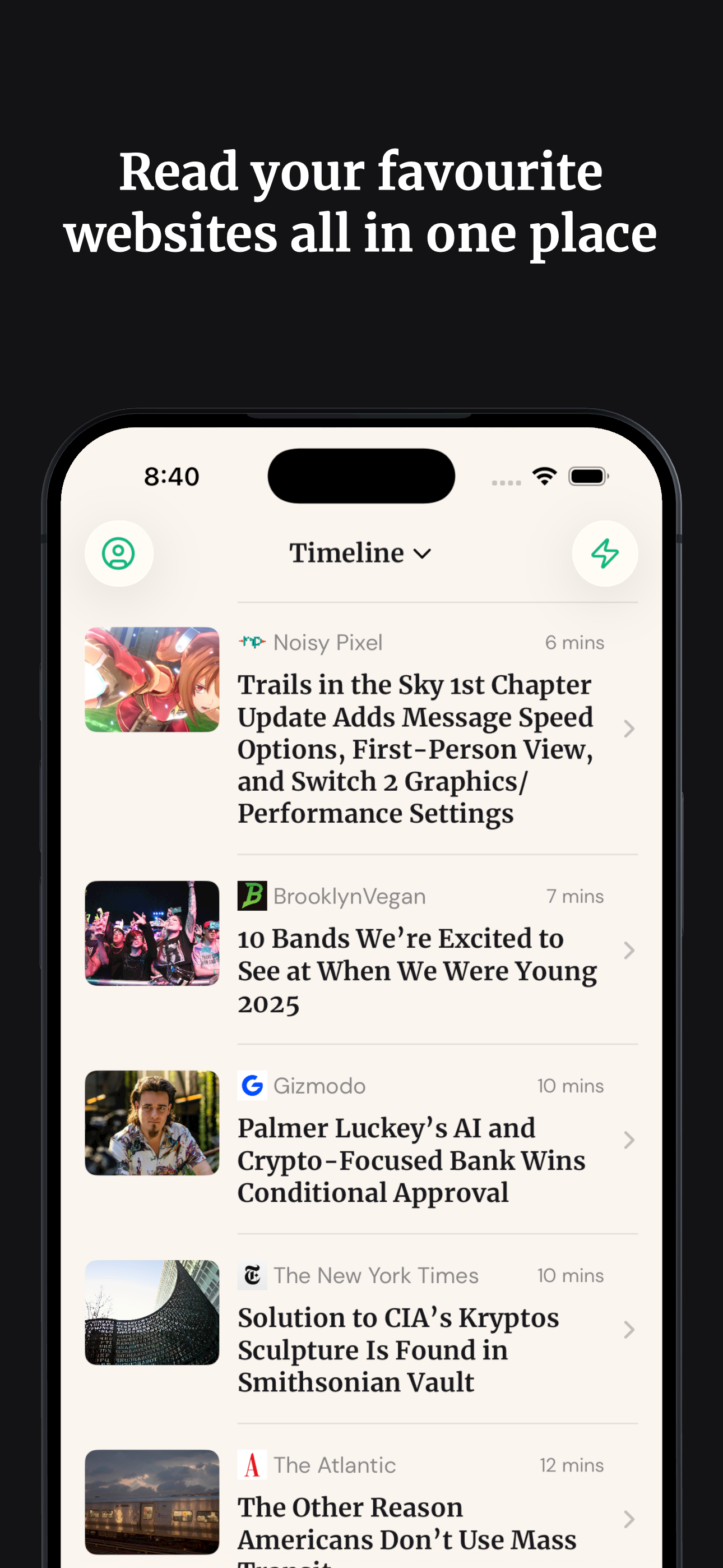This screenshot has height=1568, width=723.
Task: Tap the BrooklynVegan source icon
Action: [251, 895]
